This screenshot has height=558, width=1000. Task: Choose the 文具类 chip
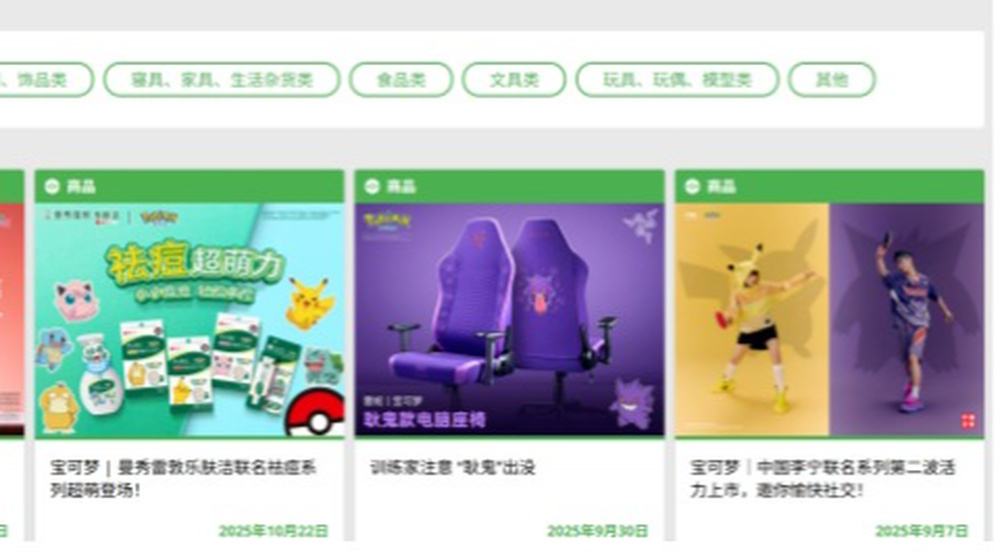(x=513, y=80)
